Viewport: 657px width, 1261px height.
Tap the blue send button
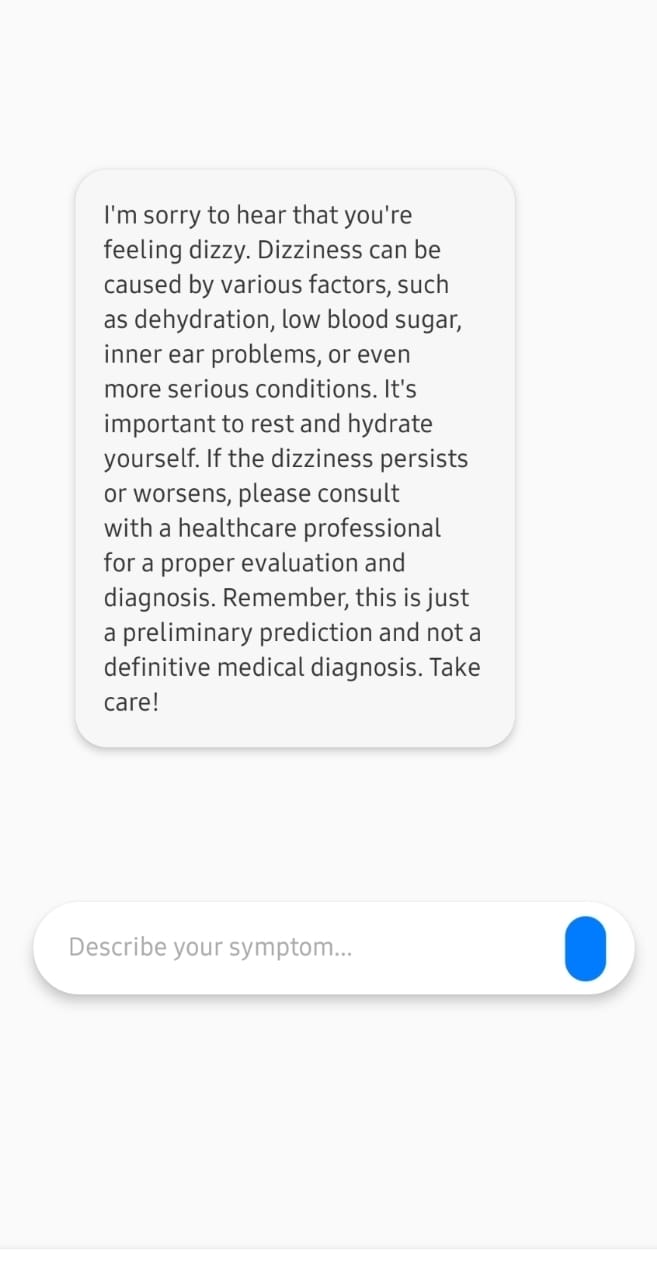click(585, 948)
